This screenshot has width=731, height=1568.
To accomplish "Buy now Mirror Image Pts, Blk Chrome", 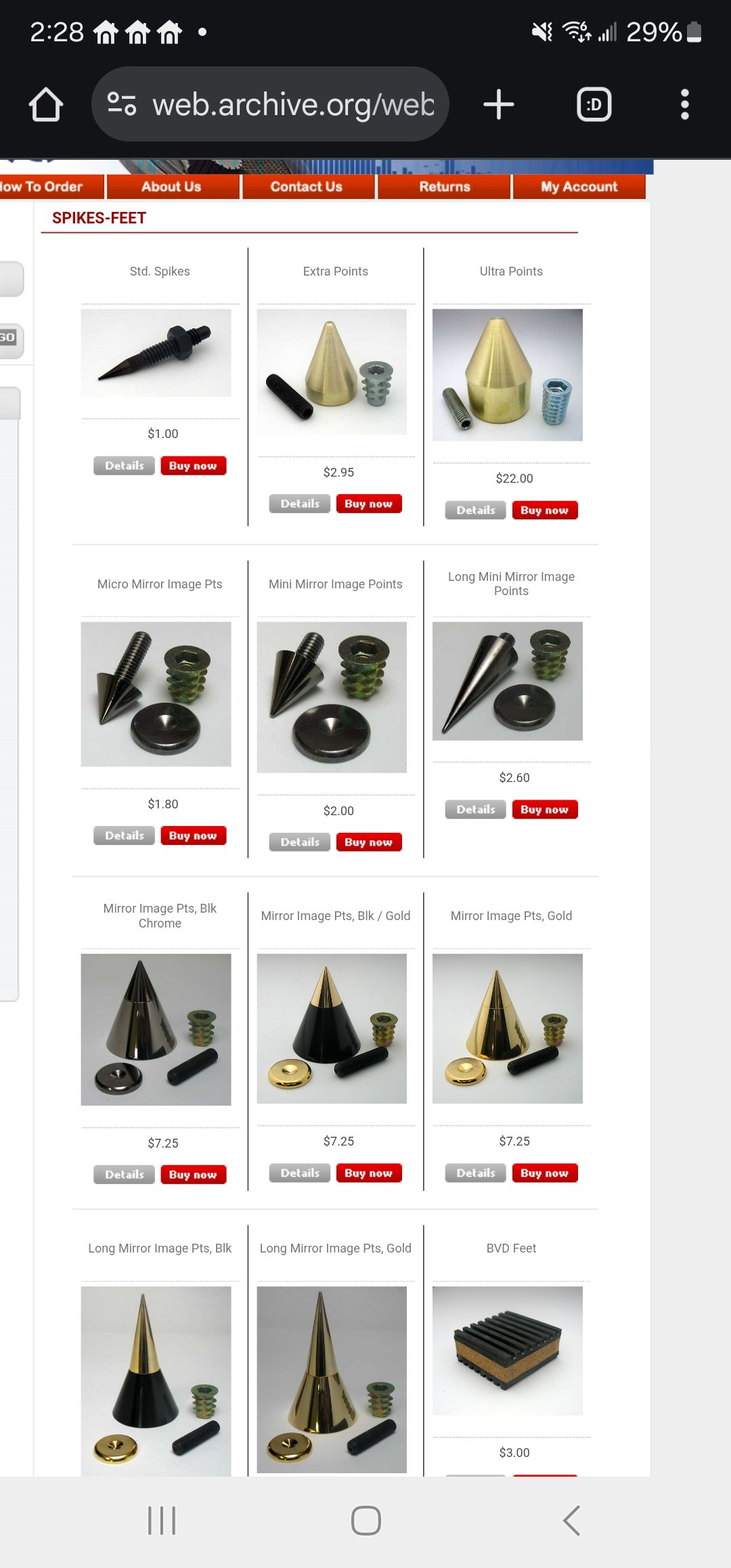I will pyautogui.click(x=193, y=1175).
